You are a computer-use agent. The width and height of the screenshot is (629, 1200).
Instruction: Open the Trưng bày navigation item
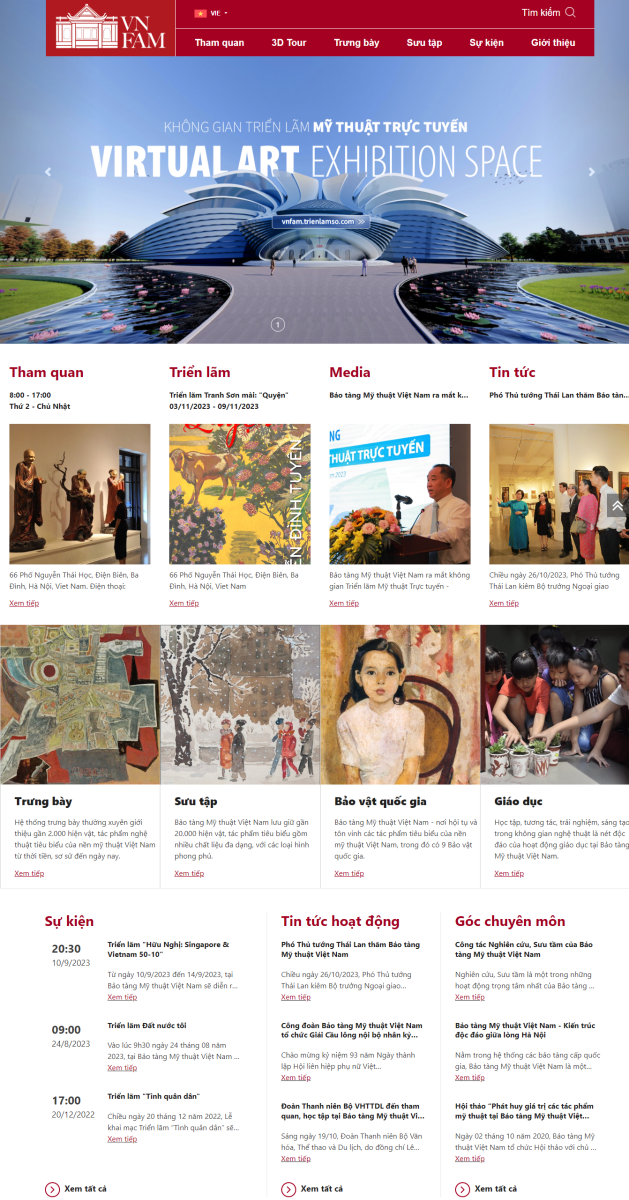(356, 43)
